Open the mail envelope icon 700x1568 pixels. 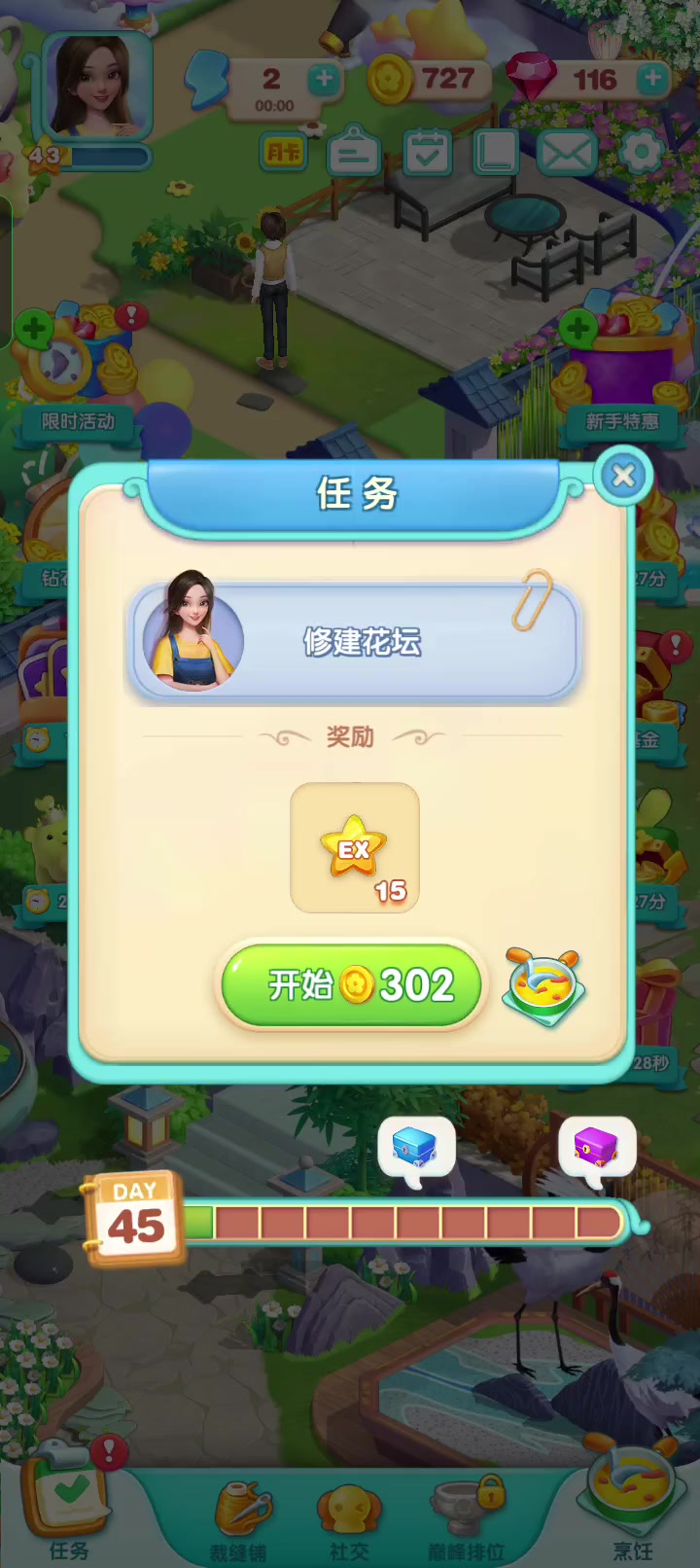[567, 154]
